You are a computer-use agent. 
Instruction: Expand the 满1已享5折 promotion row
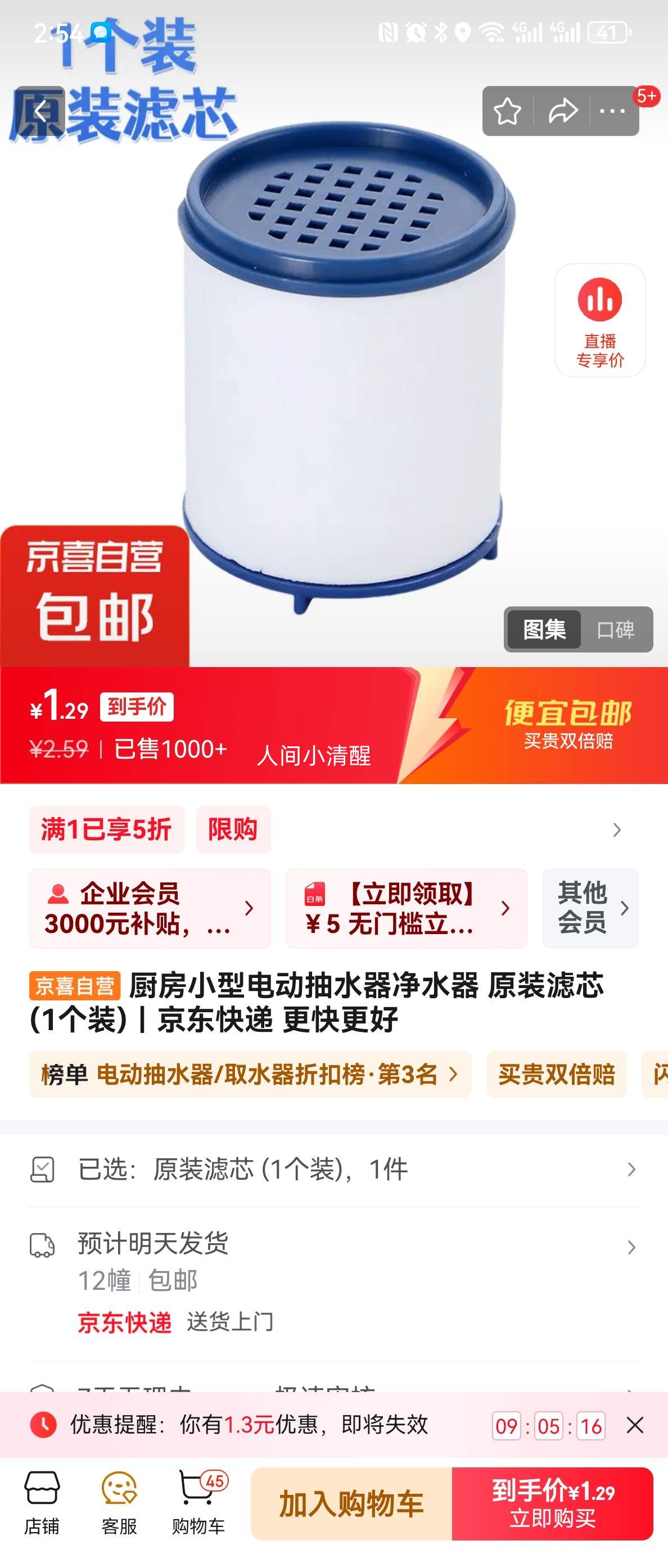click(616, 830)
